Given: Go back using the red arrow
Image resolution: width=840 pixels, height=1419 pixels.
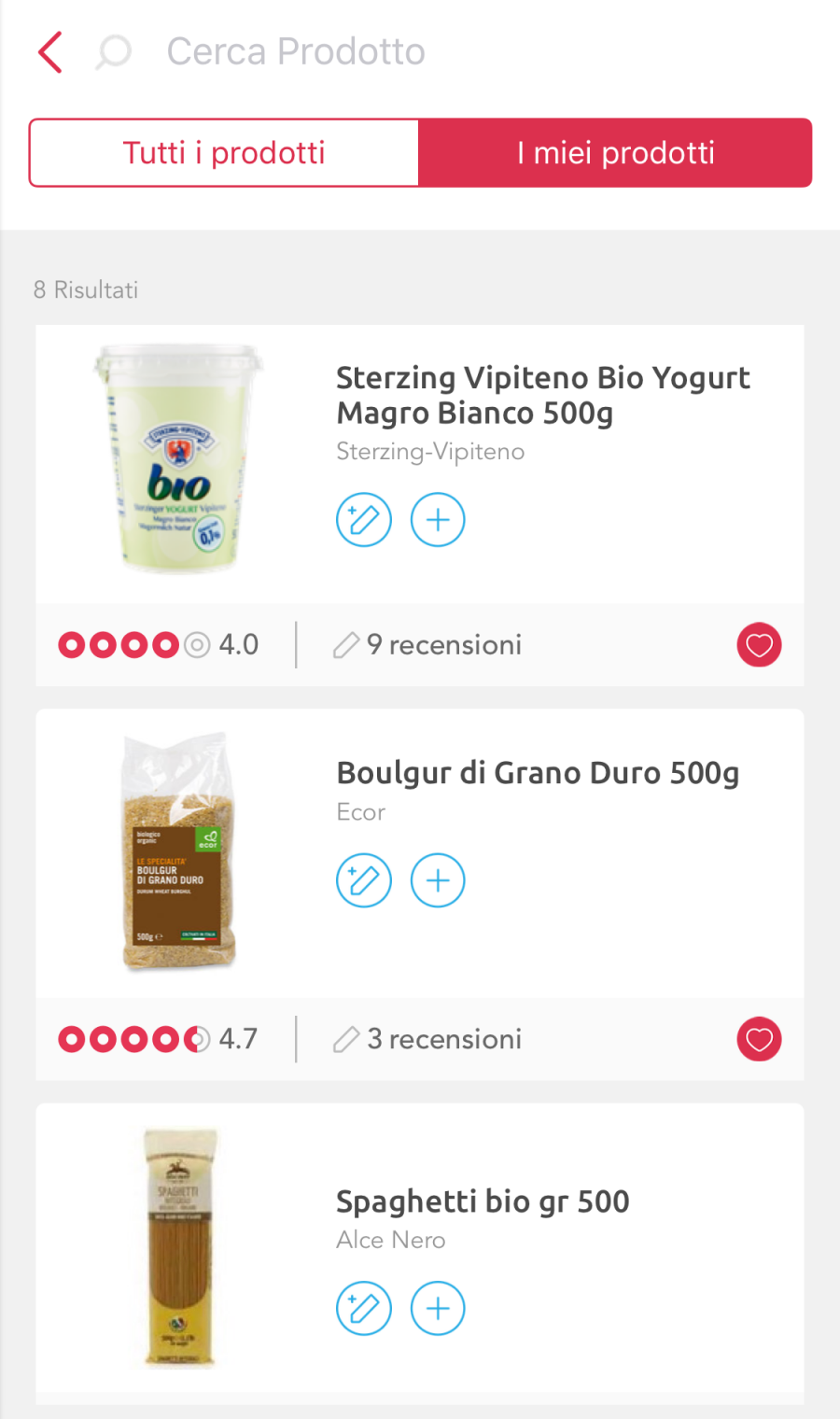Looking at the screenshot, I should (x=51, y=52).
